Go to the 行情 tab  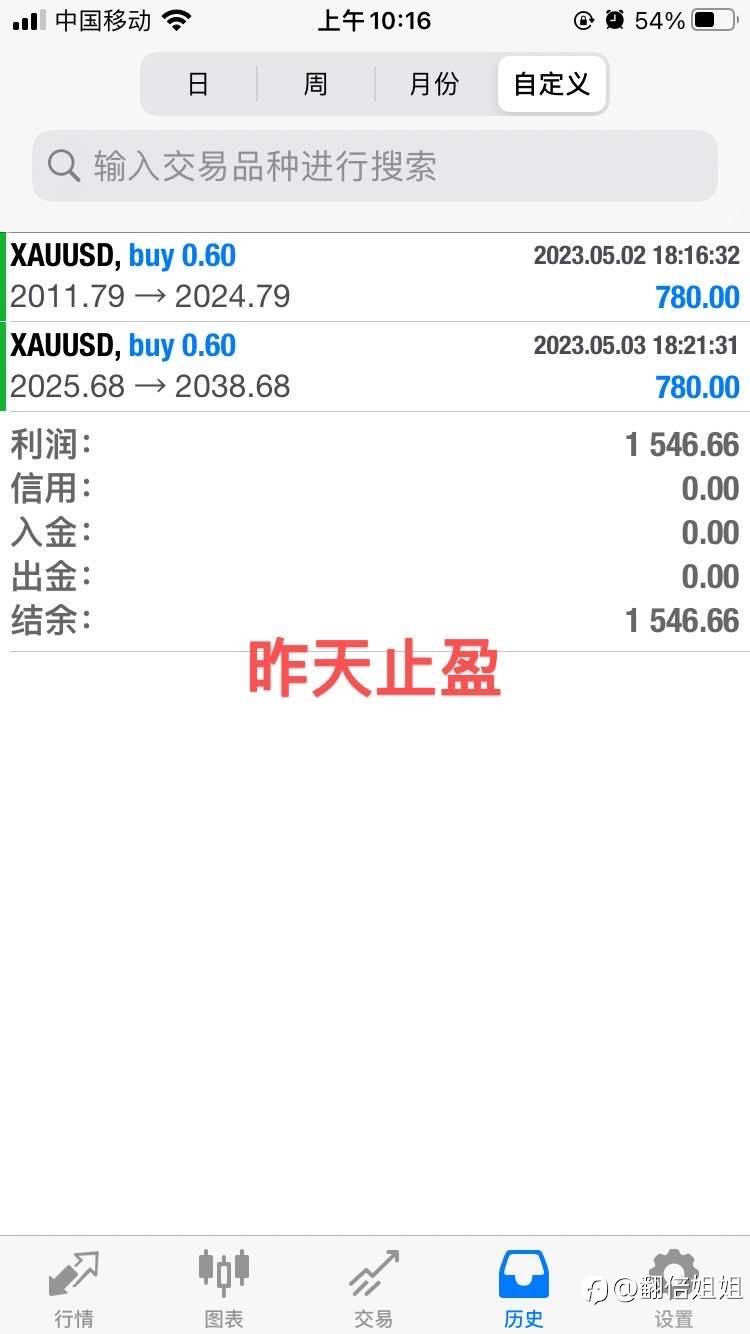(x=74, y=1288)
